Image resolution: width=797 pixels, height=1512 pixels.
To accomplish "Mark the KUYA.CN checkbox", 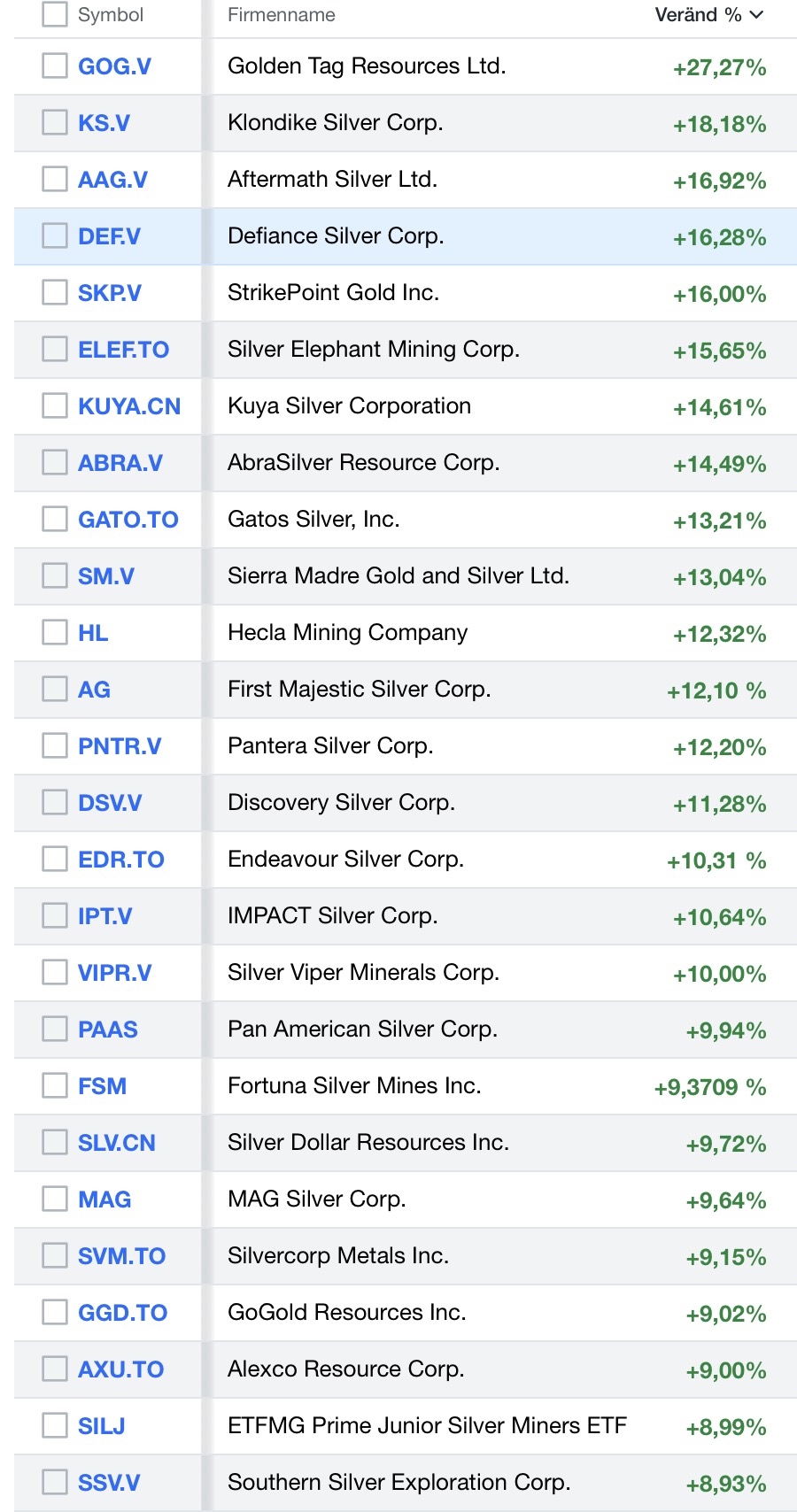I will [55, 405].
